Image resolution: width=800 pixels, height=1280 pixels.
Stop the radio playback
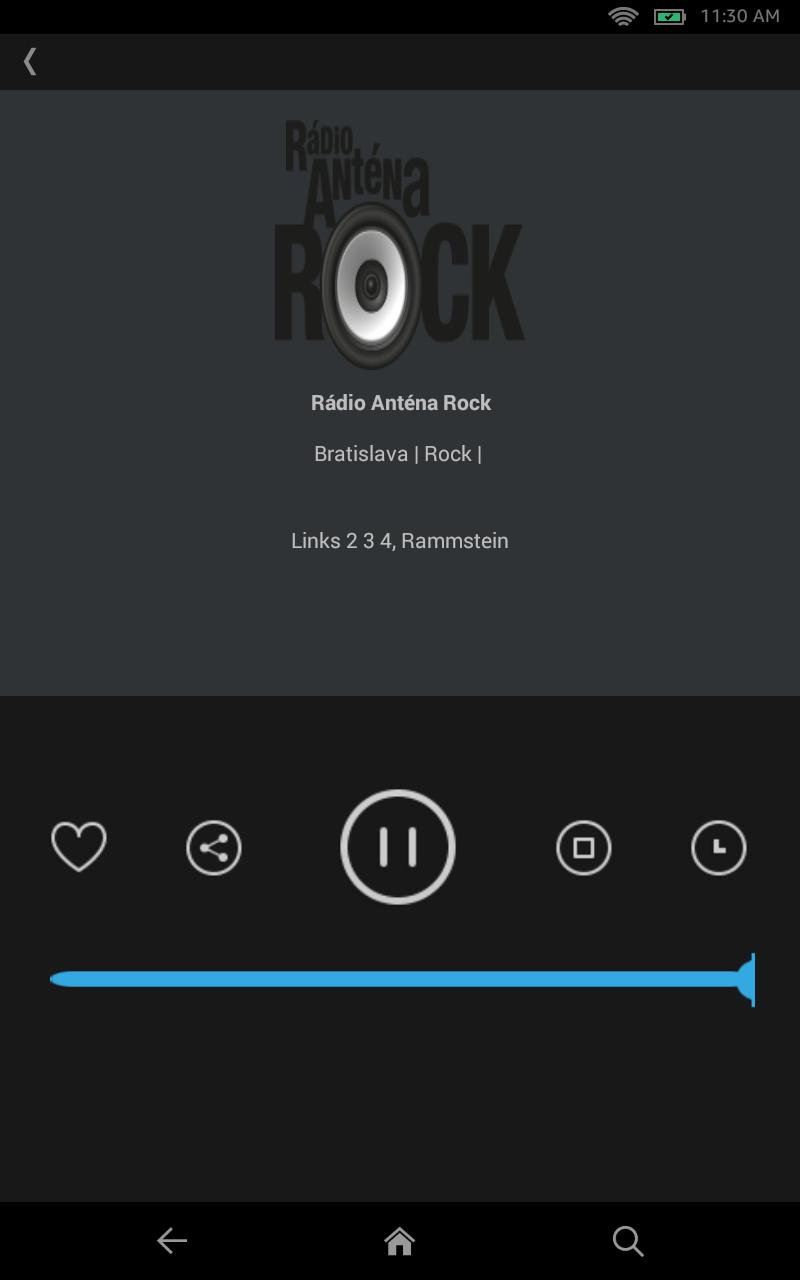tap(583, 848)
